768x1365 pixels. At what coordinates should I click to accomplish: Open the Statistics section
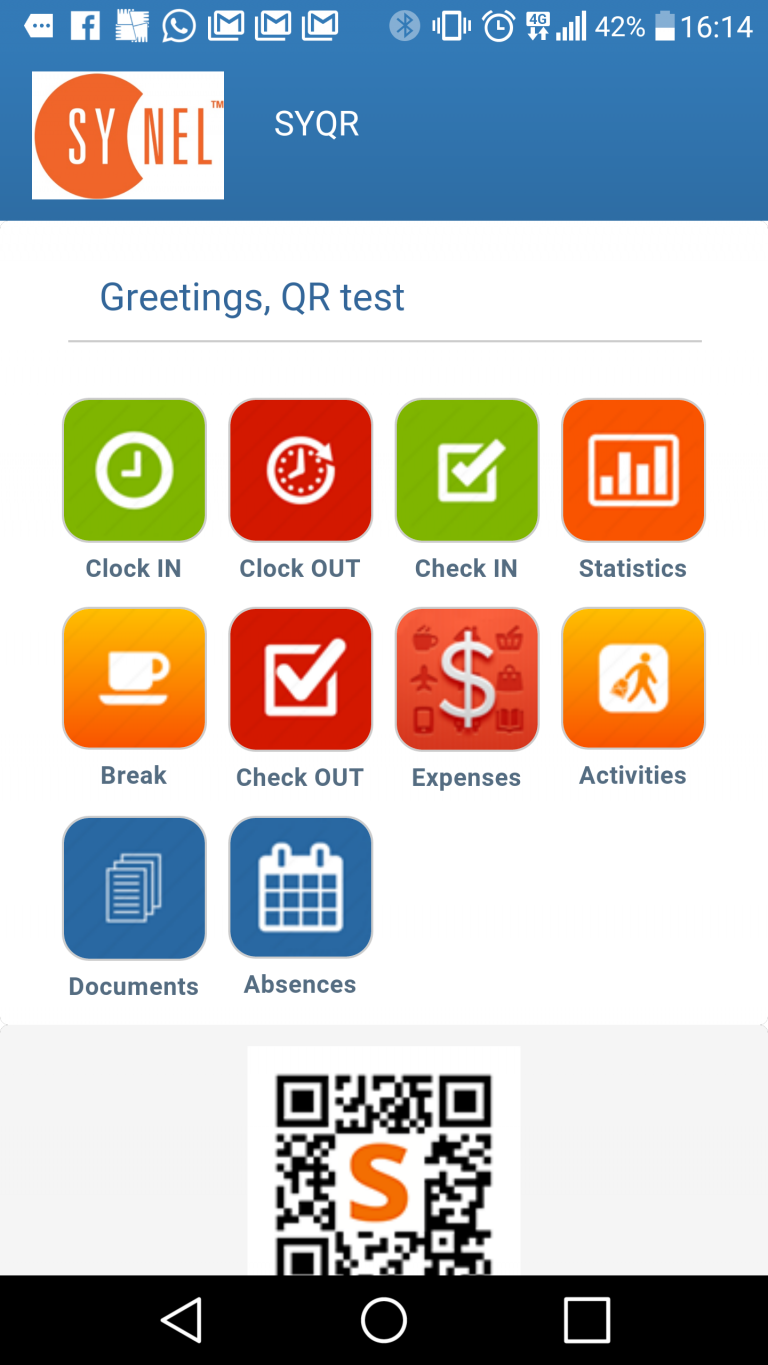tap(633, 470)
